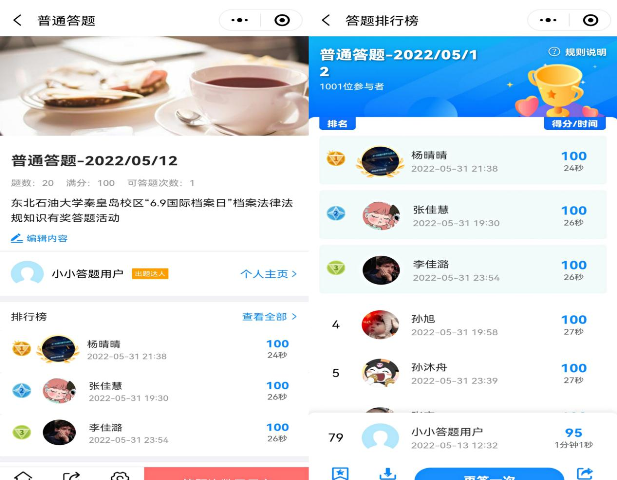The image size is (617, 480).
Task: Open the mini-program menu dots on 答题排行榜
Action: 547,20
